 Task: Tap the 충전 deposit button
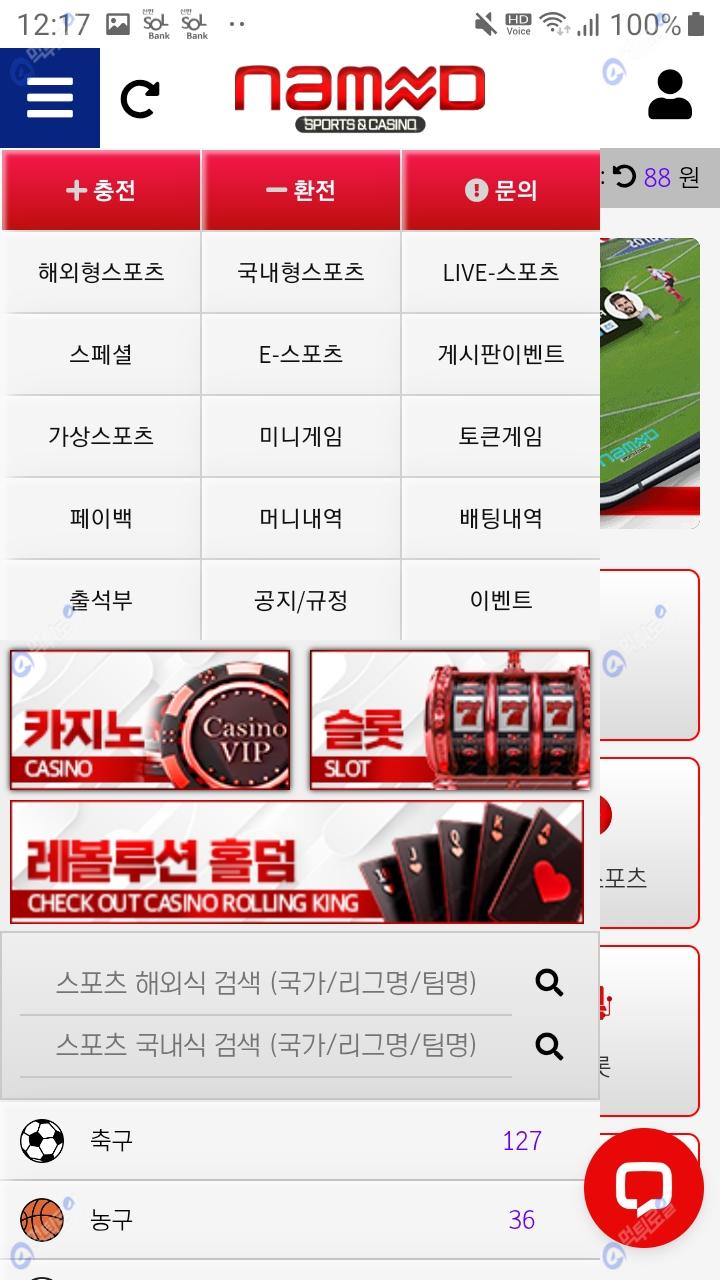coord(101,190)
